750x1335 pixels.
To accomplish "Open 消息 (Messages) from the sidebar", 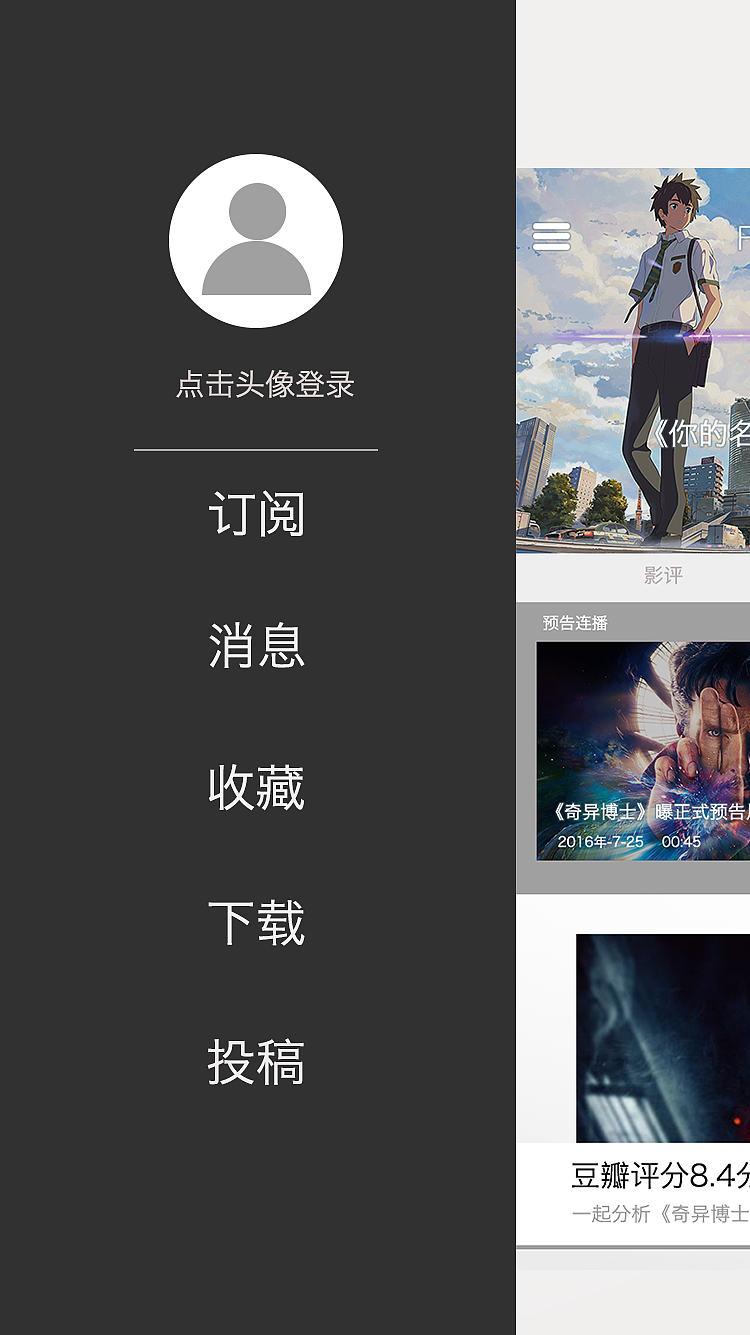I will click(x=255, y=650).
